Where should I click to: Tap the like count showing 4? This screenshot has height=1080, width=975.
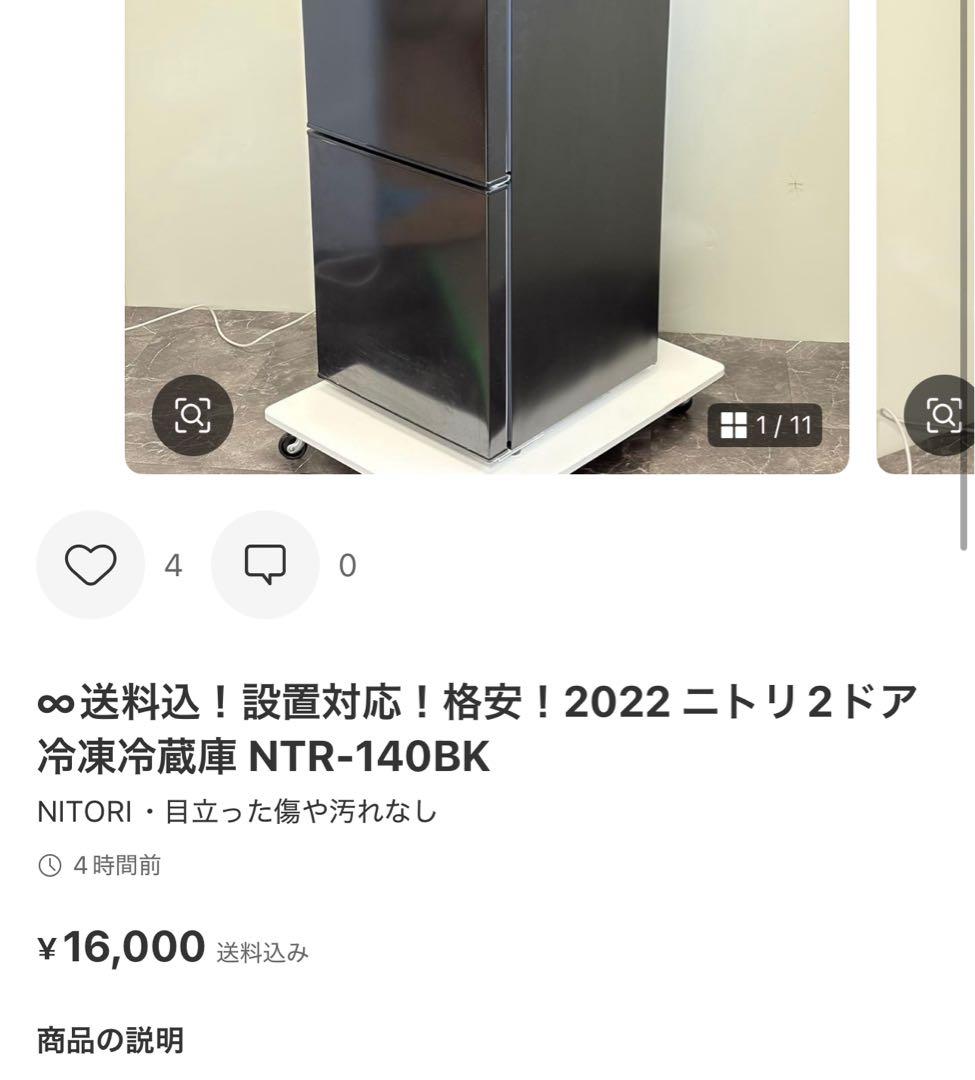coord(173,563)
